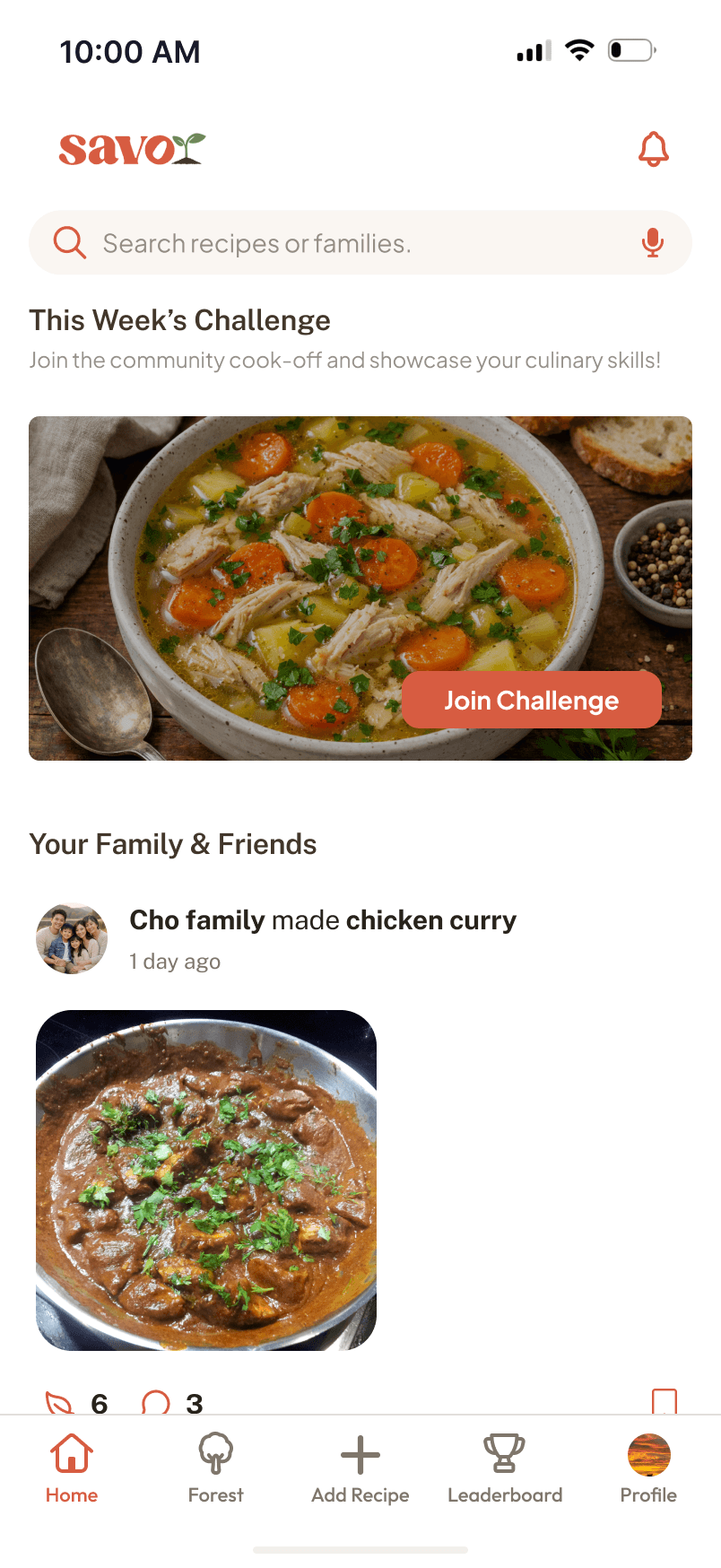Open the Profile tab
This screenshot has width=721, height=1568.
coord(648,1468)
